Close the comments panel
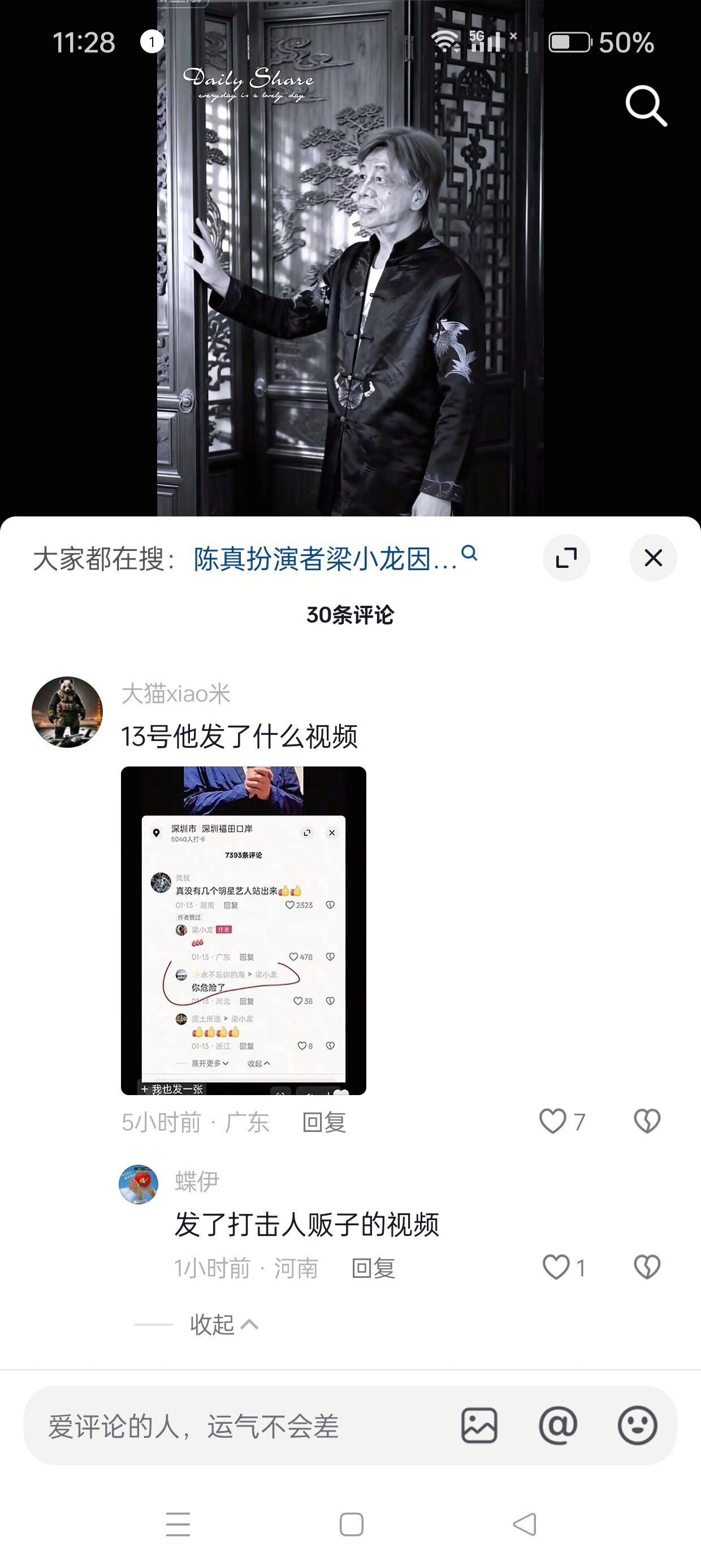This screenshot has width=701, height=1568. click(653, 558)
